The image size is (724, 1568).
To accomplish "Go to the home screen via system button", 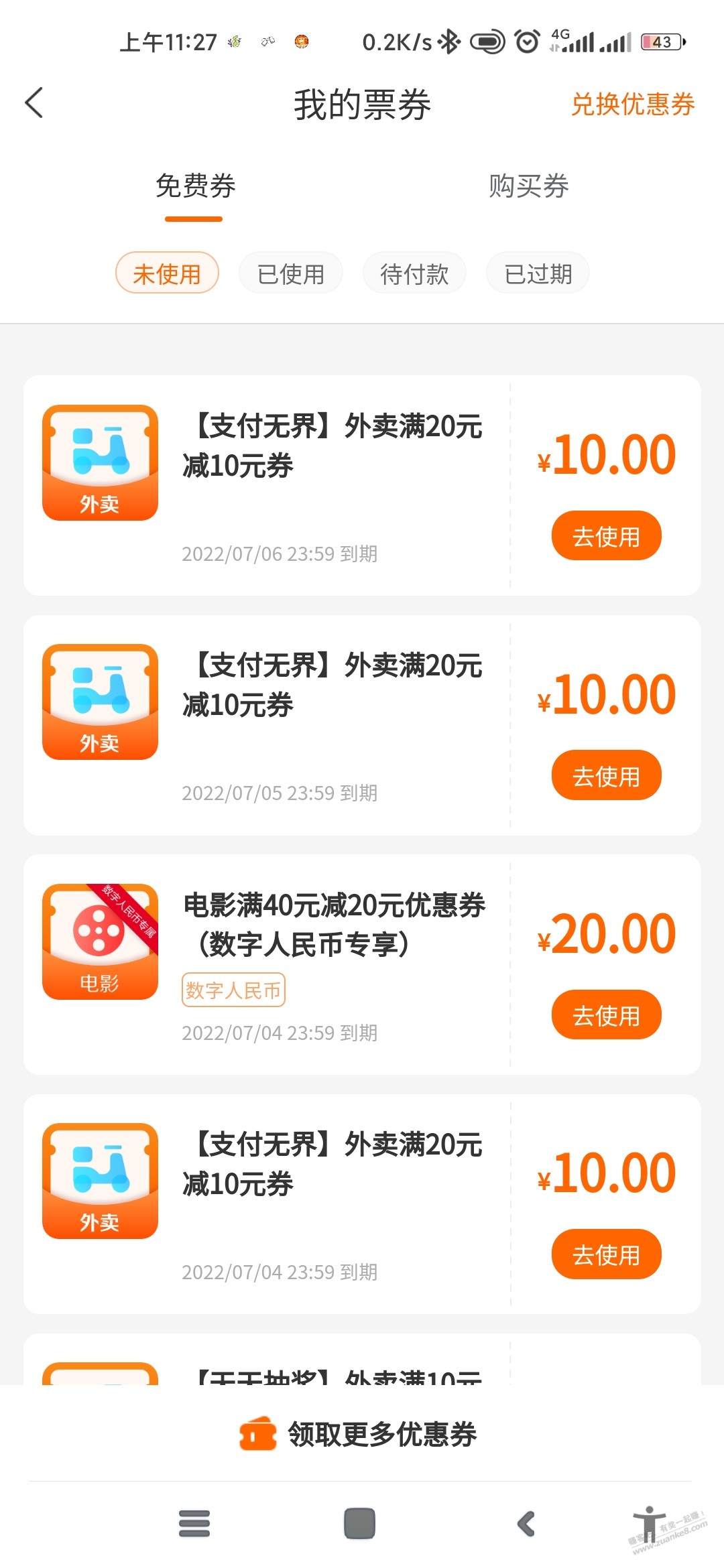I will (x=359, y=1524).
